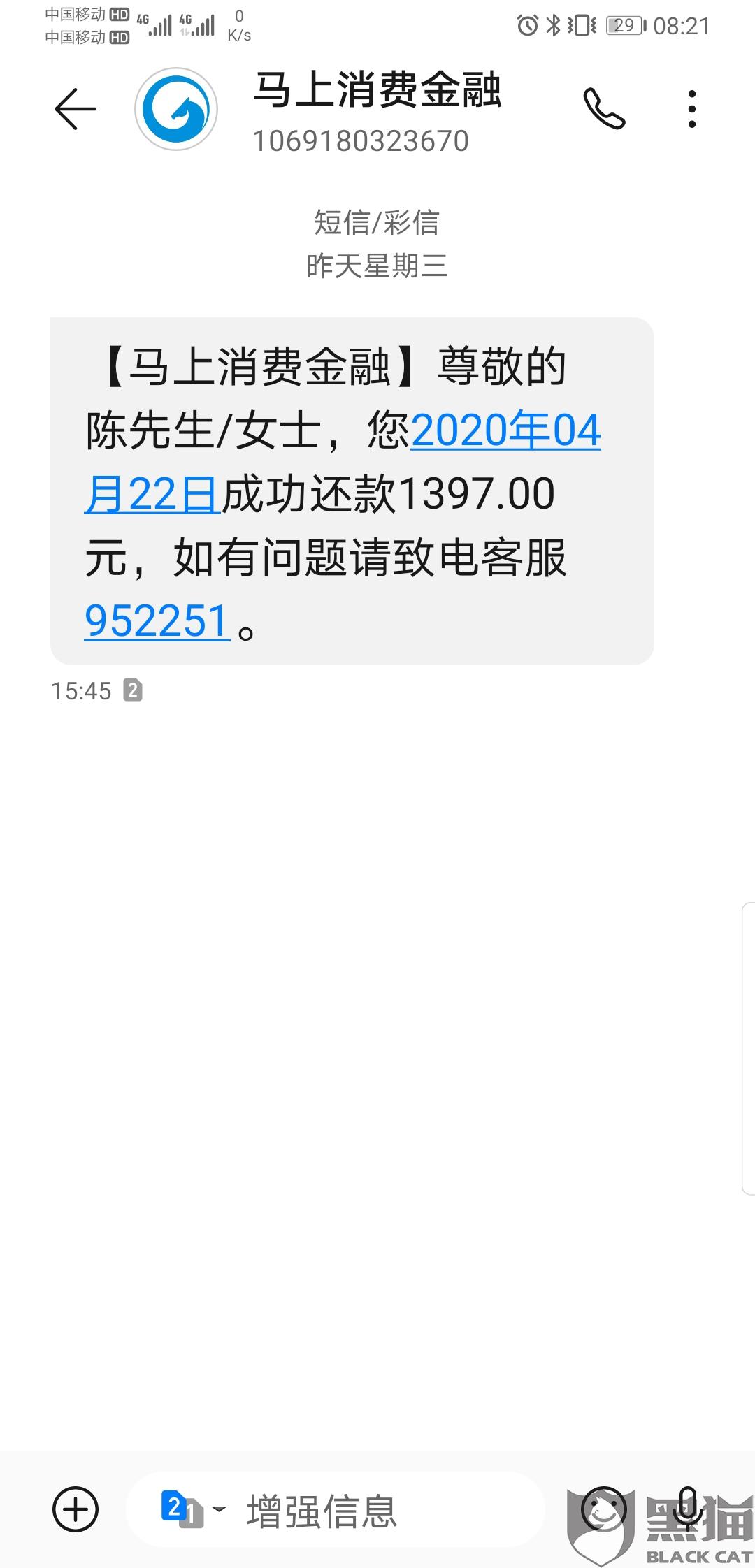This screenshot has height=1568, width=755.
Task: Switch the SIM card selector
Action: point(193,1509)
